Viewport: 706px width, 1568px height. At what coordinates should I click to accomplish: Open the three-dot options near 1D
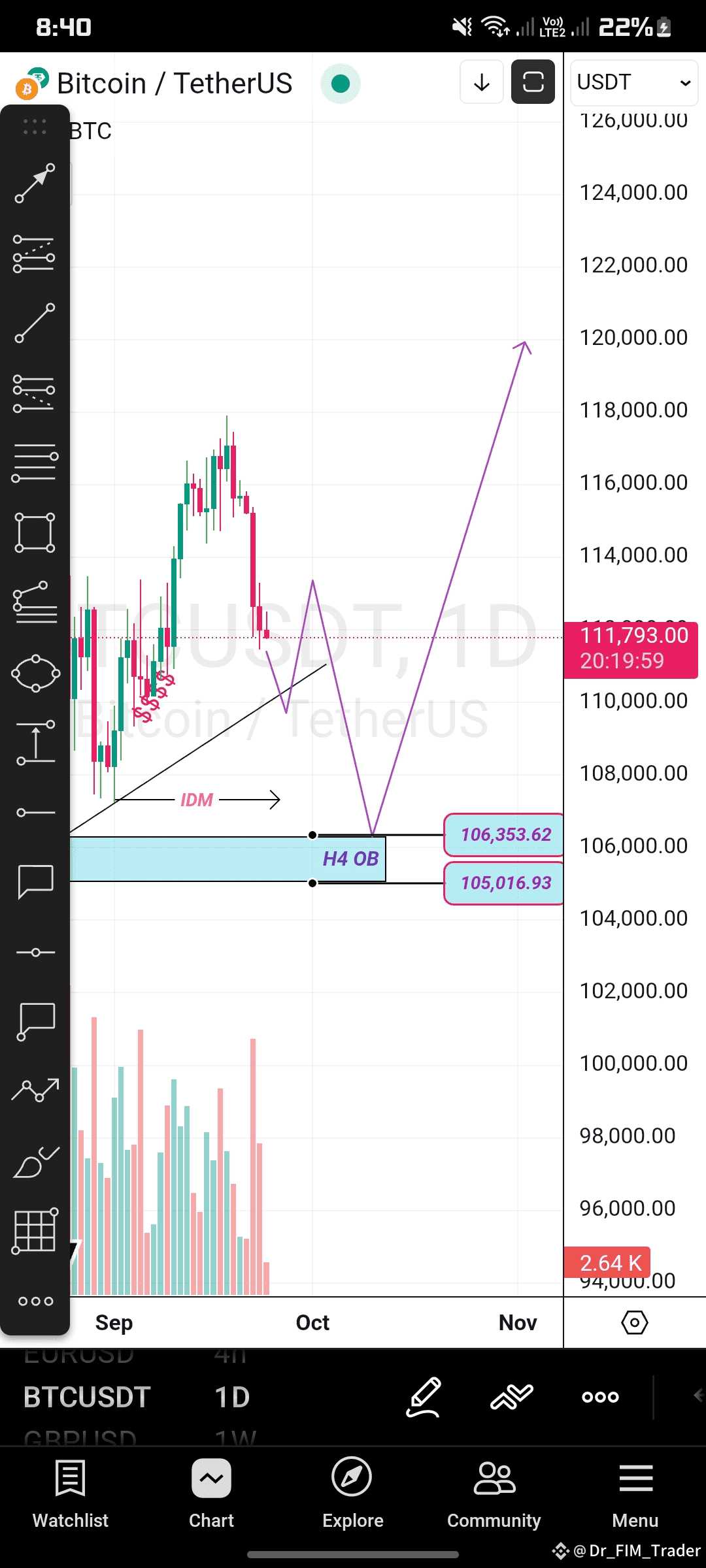(600, 1397)
